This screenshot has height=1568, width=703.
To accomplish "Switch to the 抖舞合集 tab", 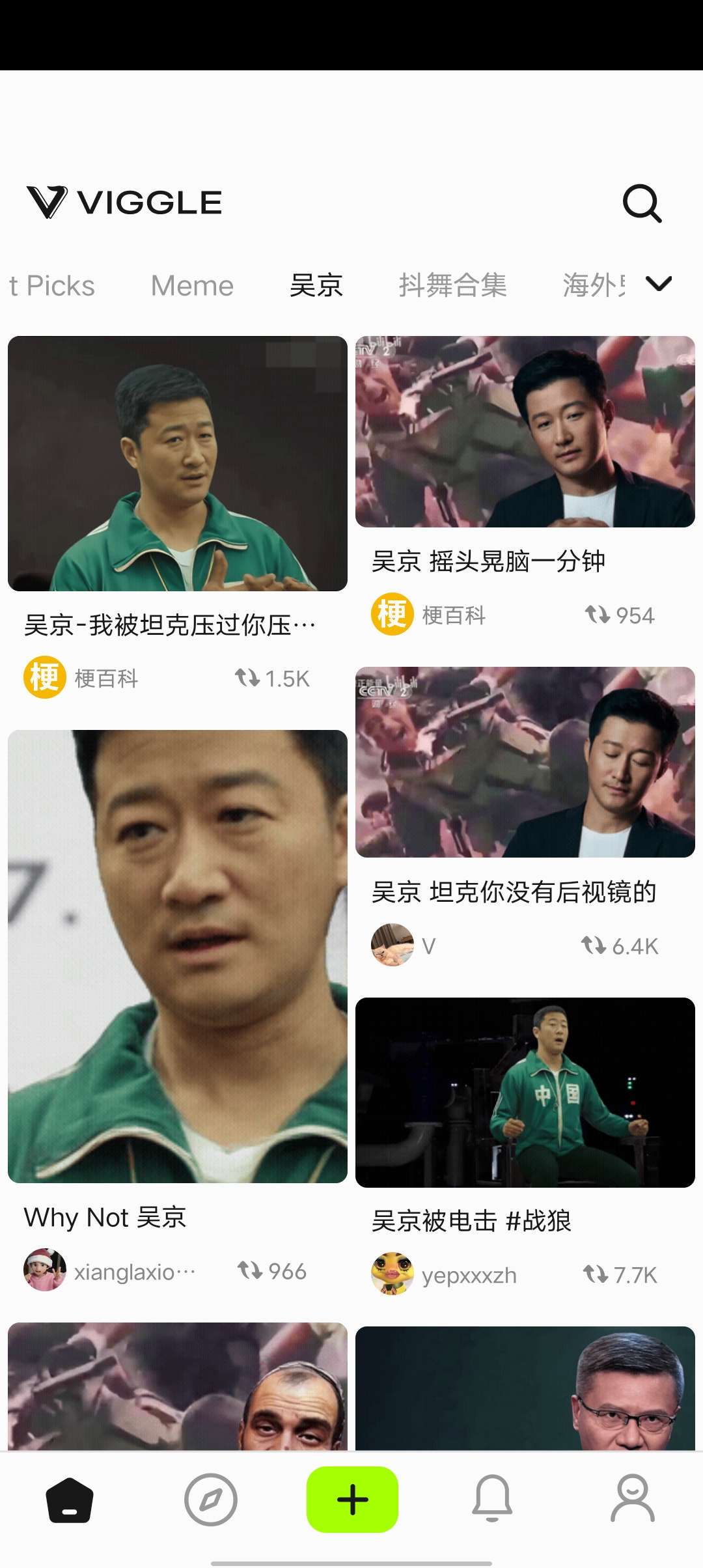I will coord(452,286).
